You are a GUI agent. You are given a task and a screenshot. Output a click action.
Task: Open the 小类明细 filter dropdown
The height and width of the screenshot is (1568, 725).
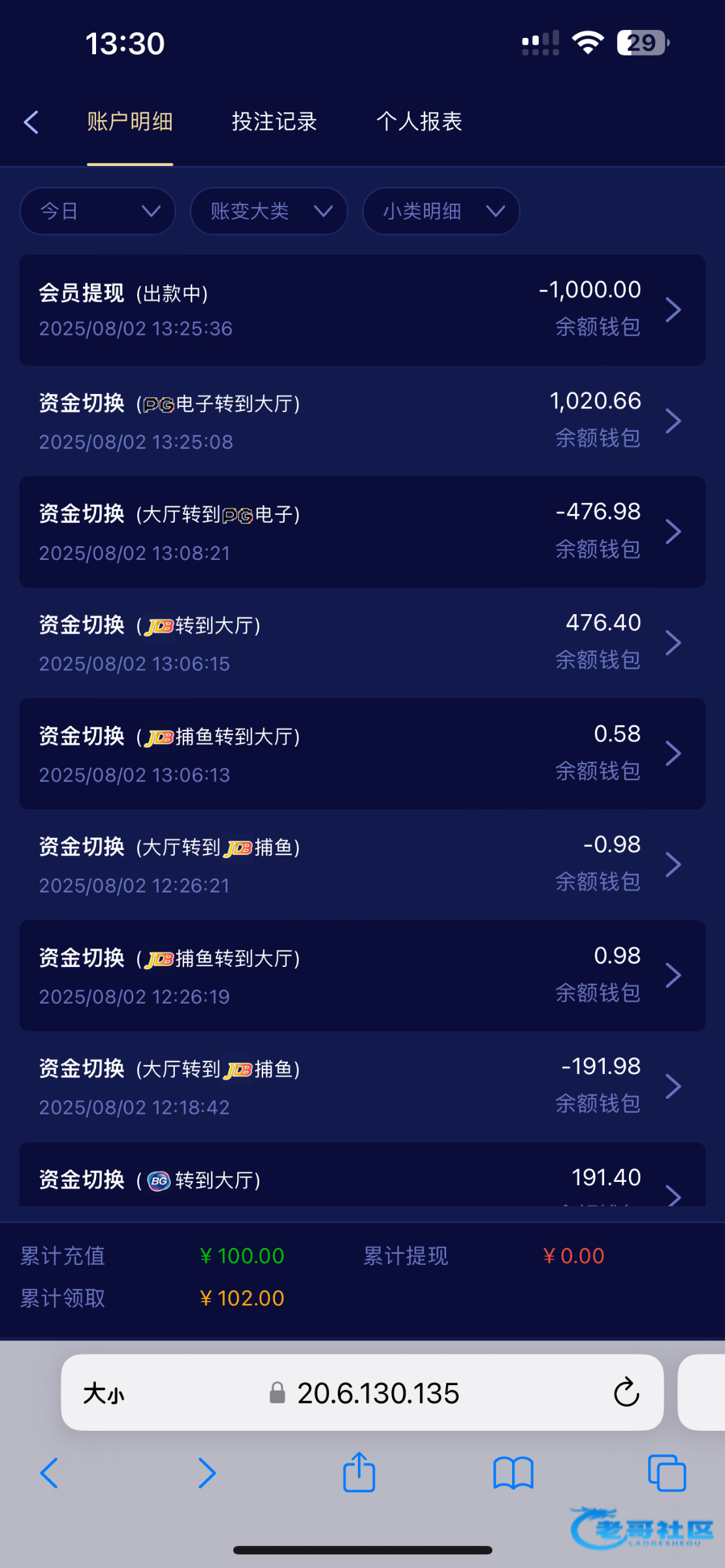pos(441,211)
